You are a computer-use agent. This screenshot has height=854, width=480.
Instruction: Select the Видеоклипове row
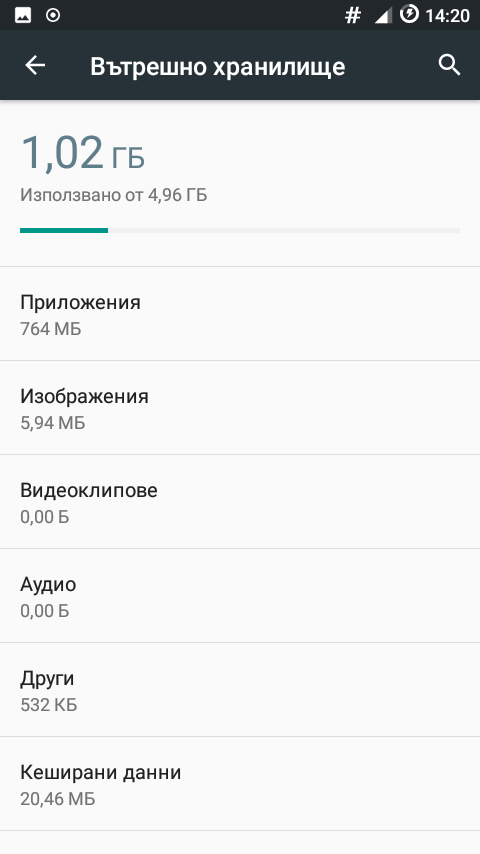point(240,502)
